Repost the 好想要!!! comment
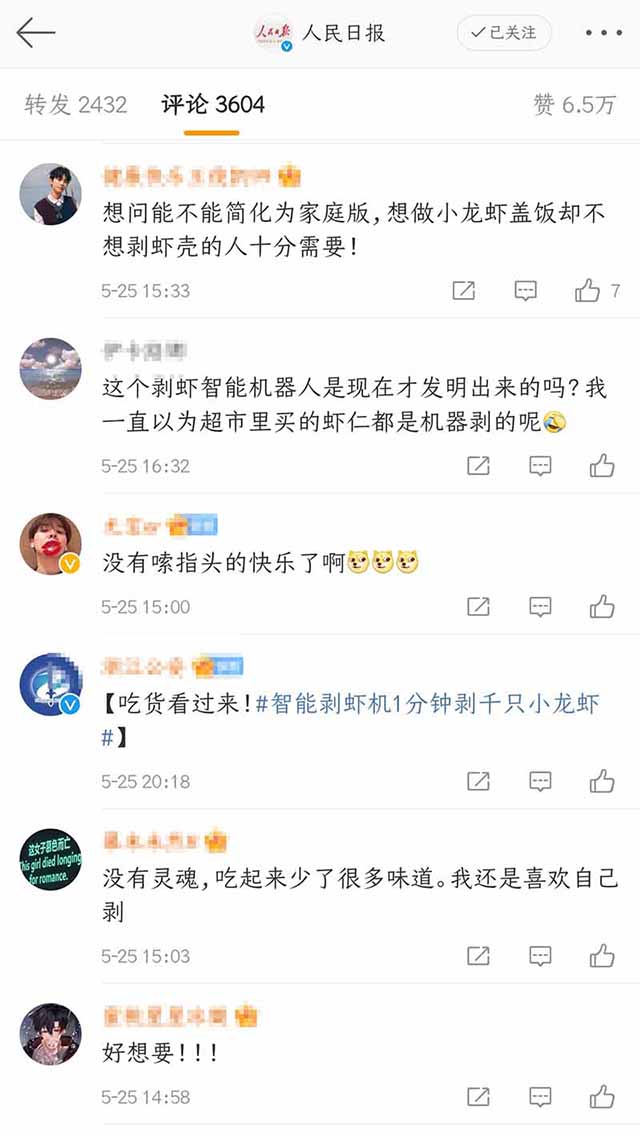 (x=479, y=1097)
